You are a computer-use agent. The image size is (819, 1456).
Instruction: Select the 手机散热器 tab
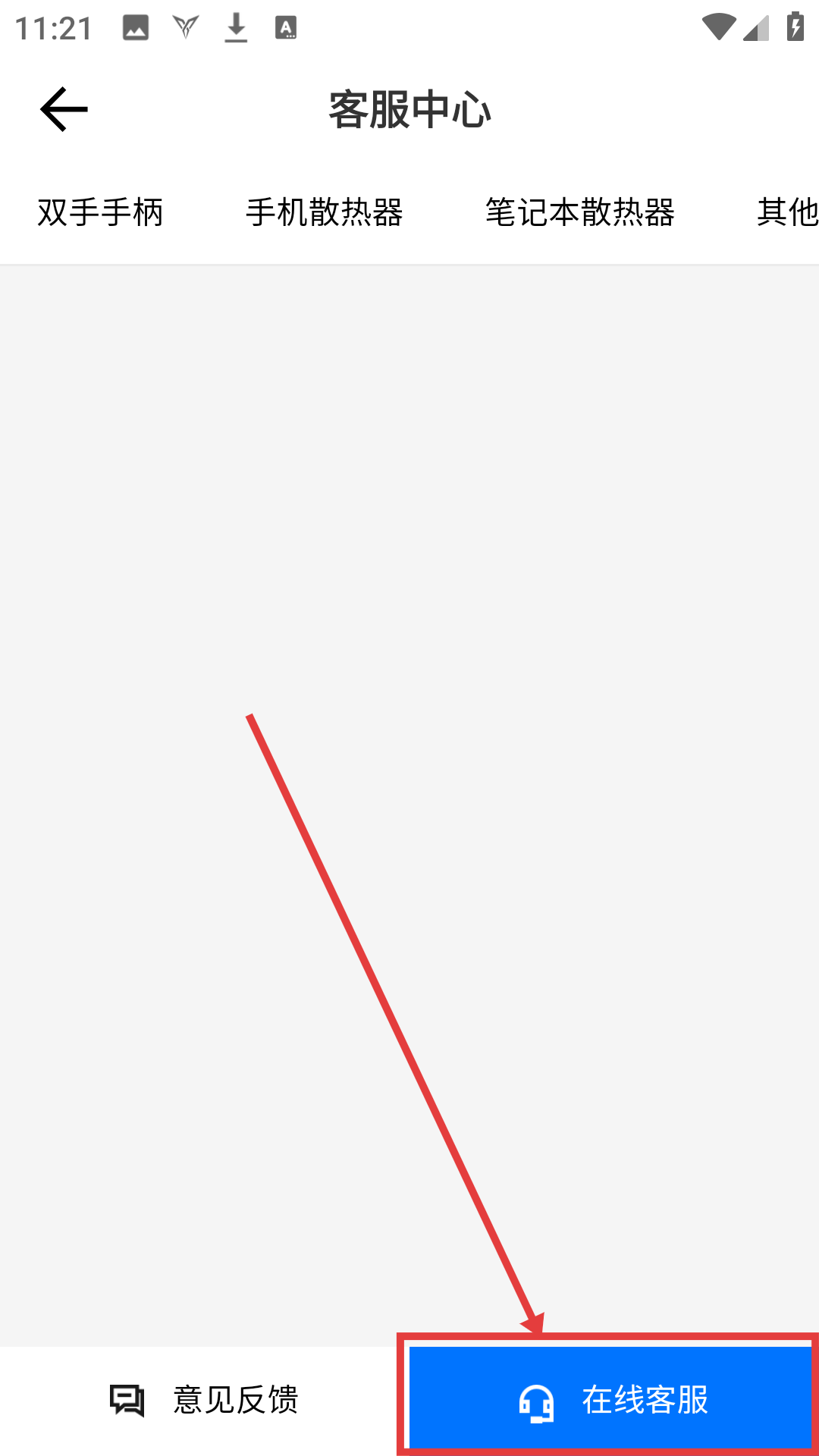324,212
